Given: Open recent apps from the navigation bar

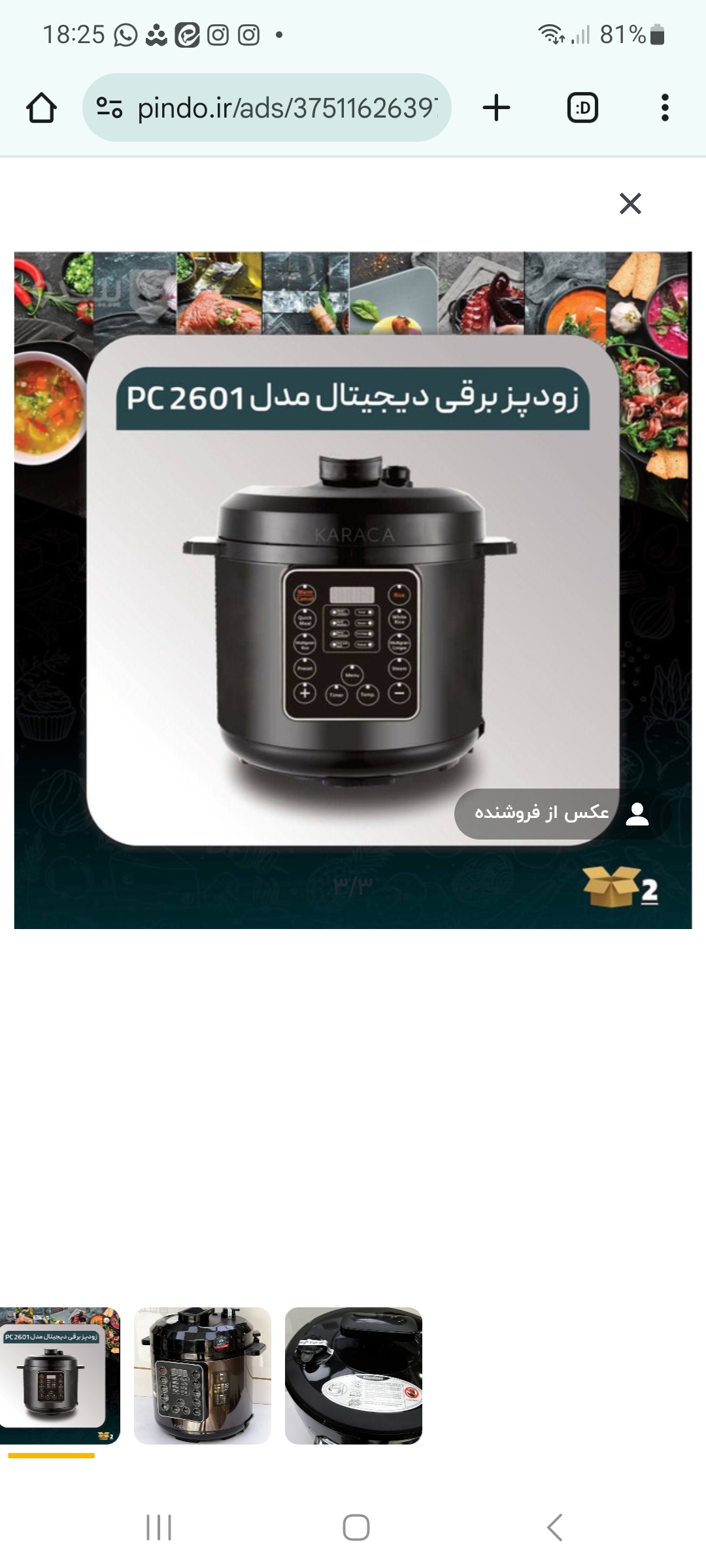Looking at the screenshot, I should pyautogui.click(x=159, y=1527).
